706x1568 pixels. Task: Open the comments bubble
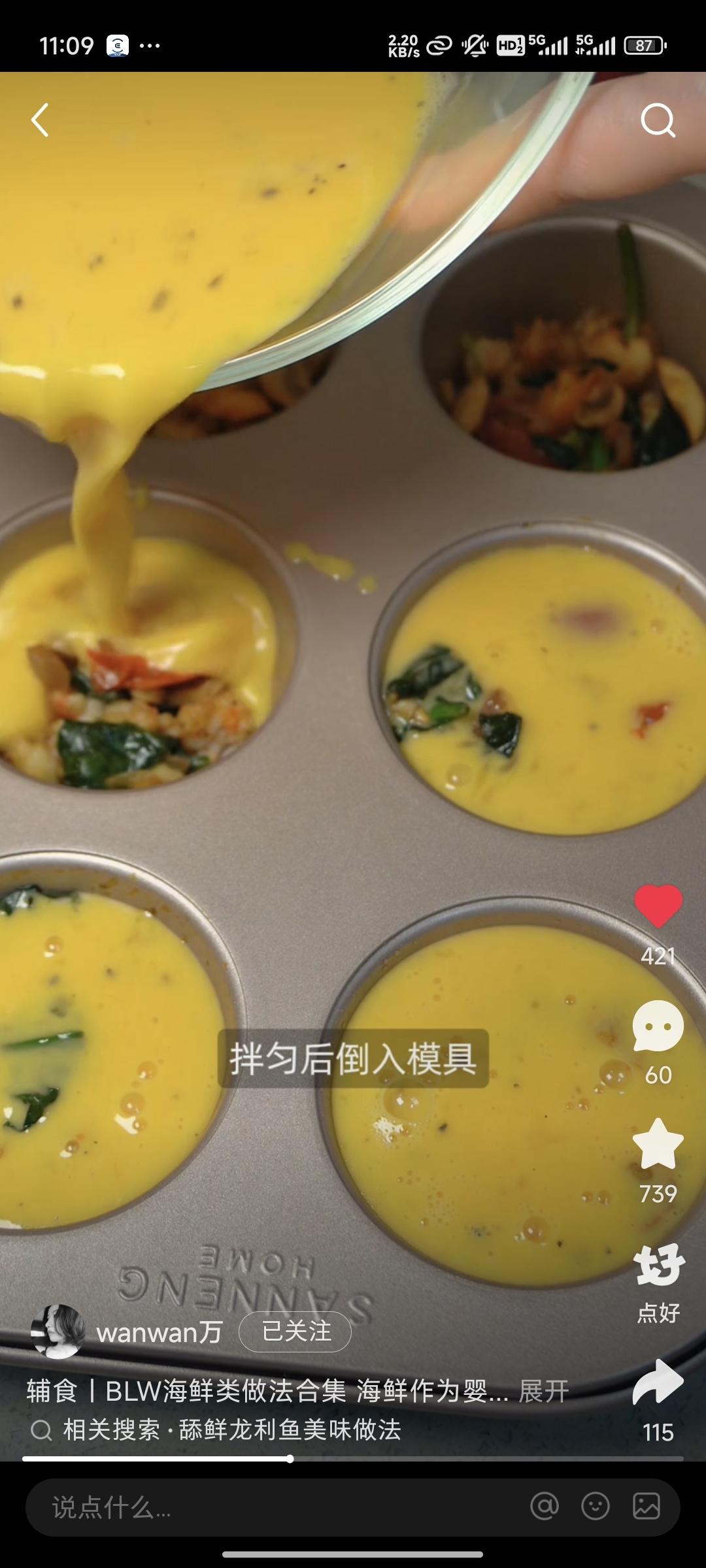[x=658, y=1026]
